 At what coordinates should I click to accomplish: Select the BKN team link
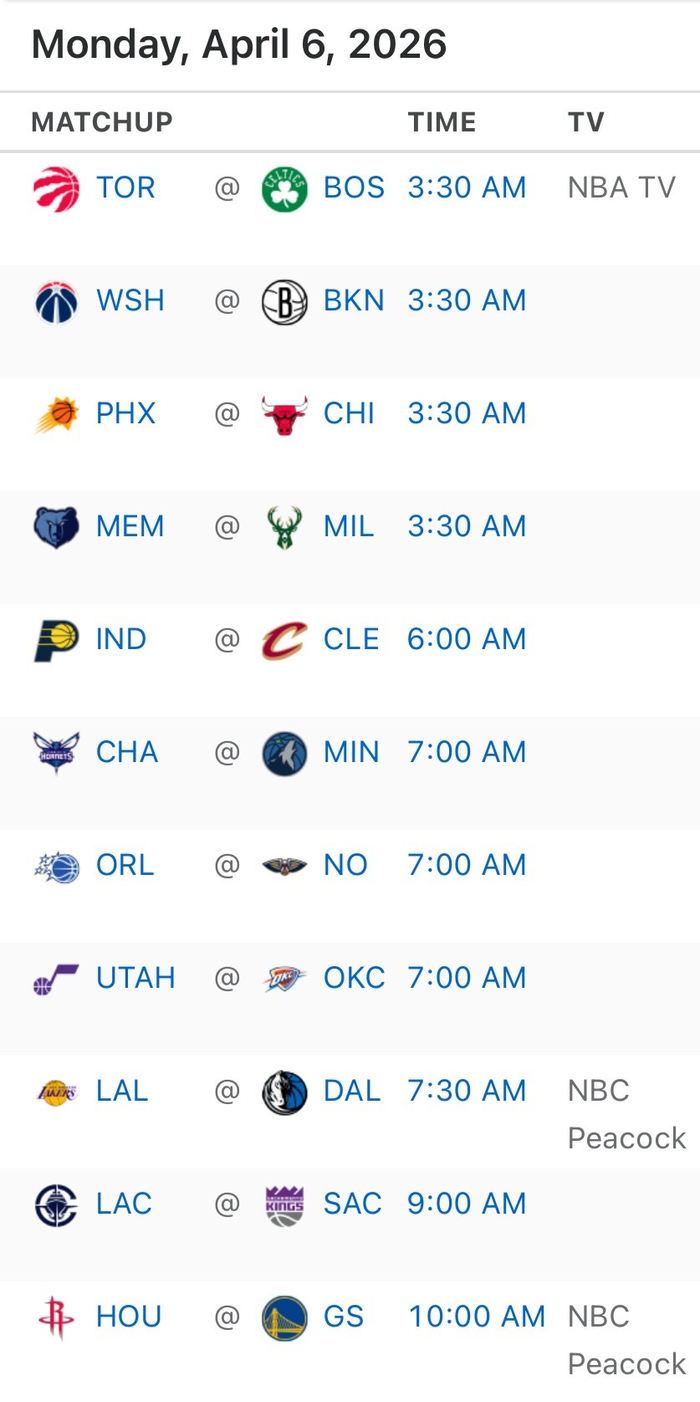coord(353,301)
